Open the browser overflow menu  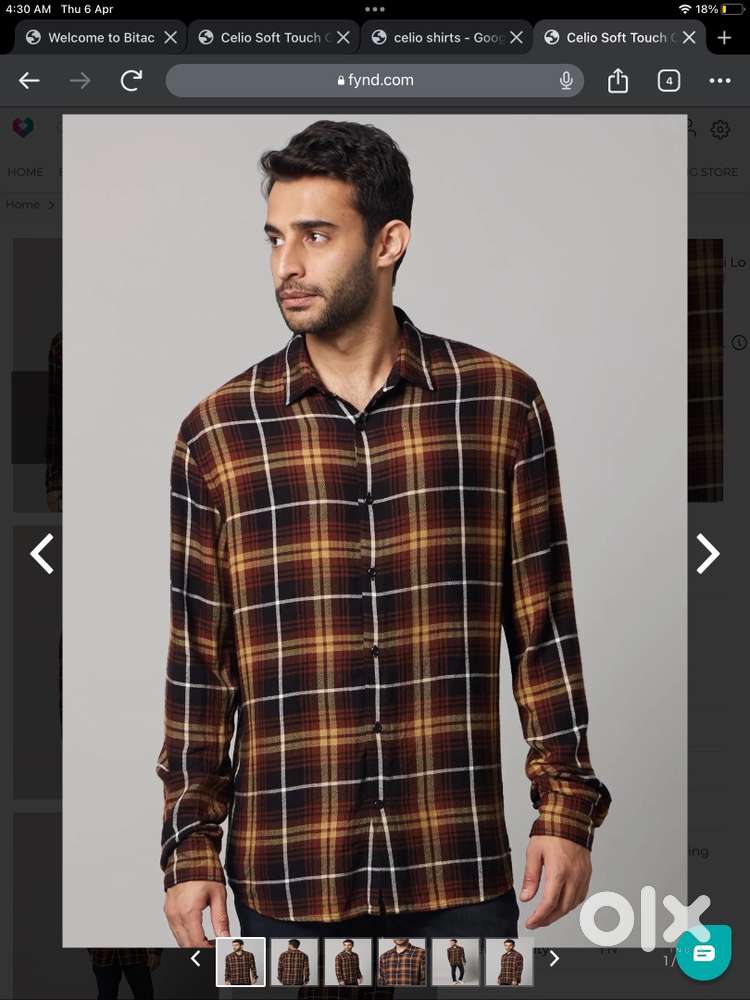pyautogui.click(x=720, y=80)
